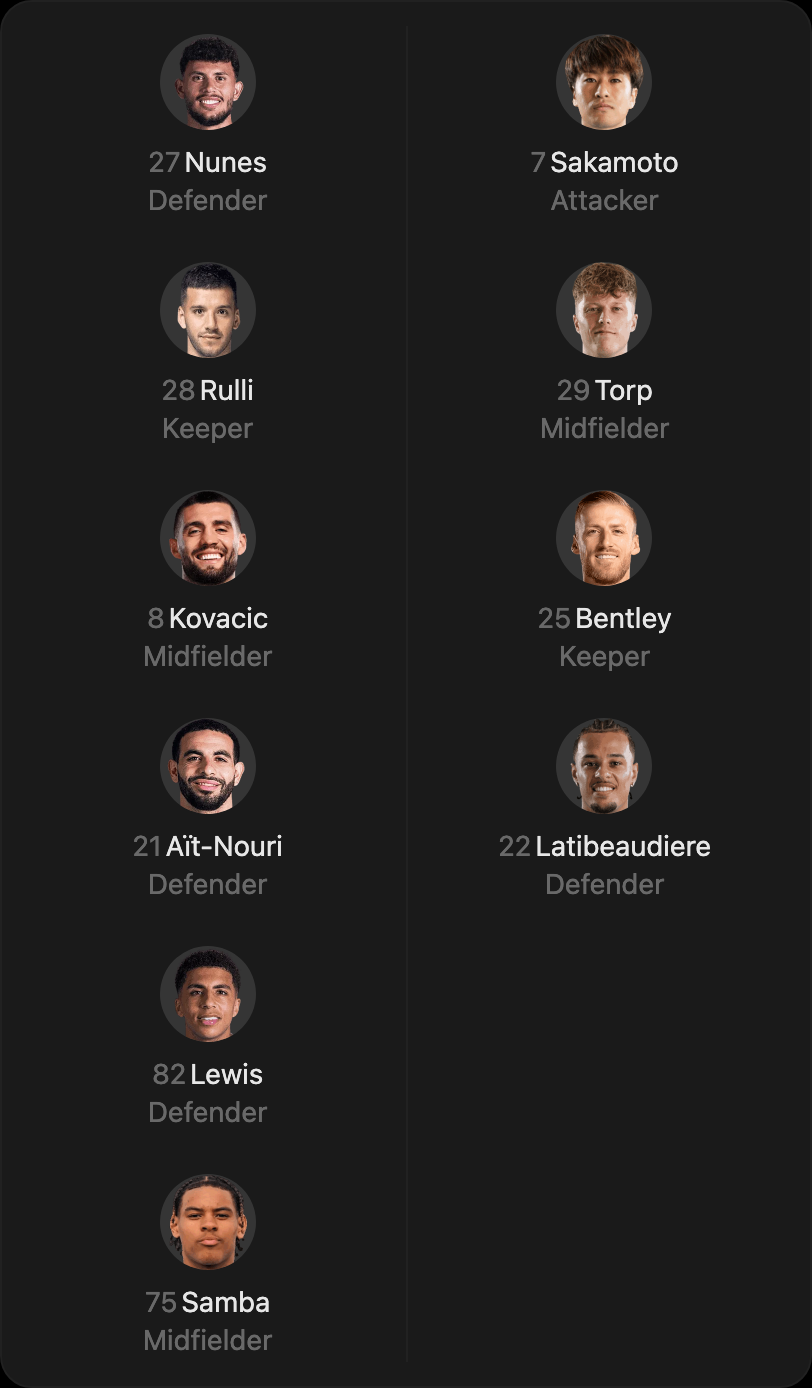Viewport: 812px width, 1388px height.
Task: Open Aït-Nouri's profile
Action: tap(208, 809)
